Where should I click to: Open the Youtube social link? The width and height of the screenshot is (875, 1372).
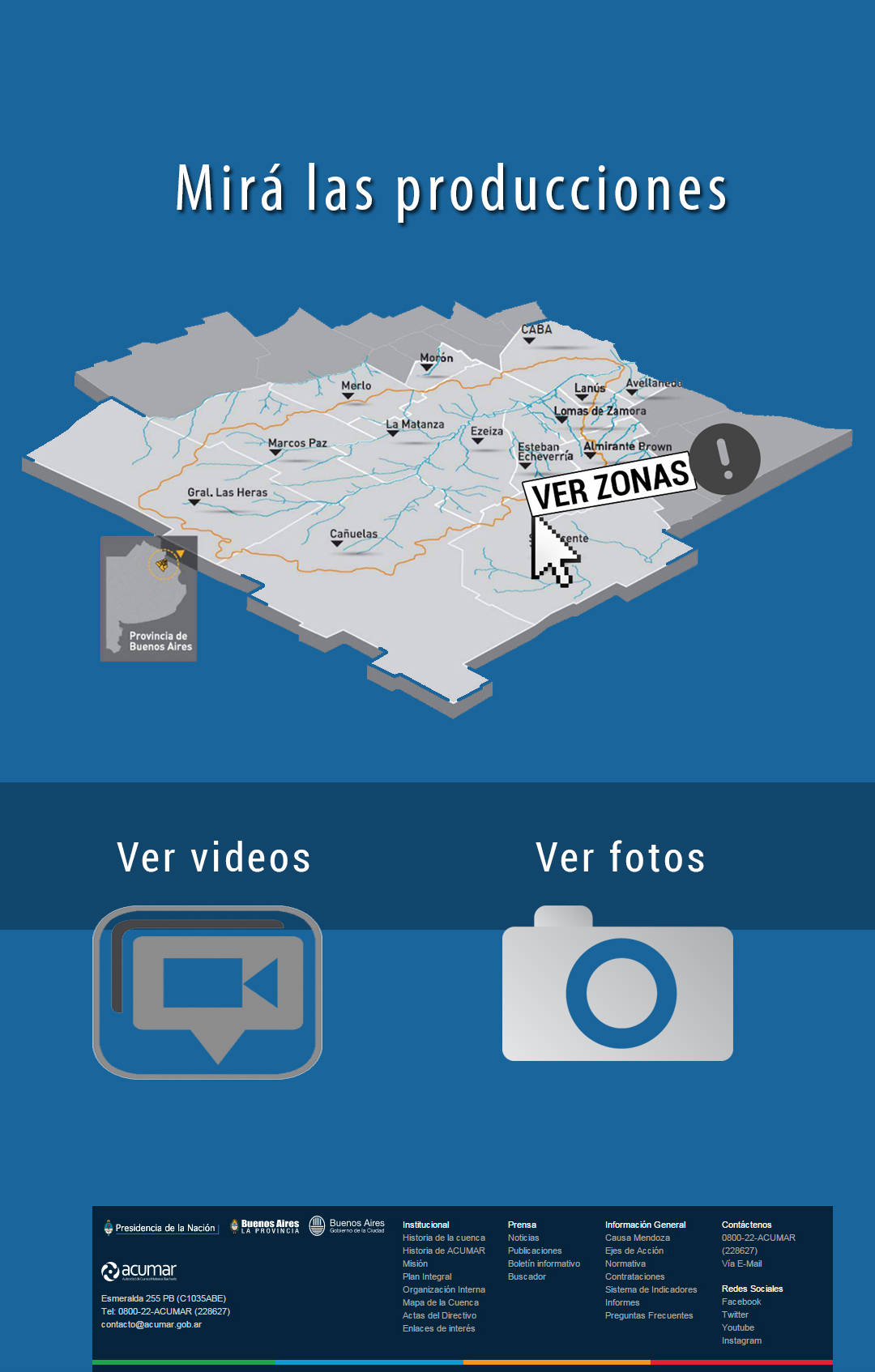point(737,1327)
